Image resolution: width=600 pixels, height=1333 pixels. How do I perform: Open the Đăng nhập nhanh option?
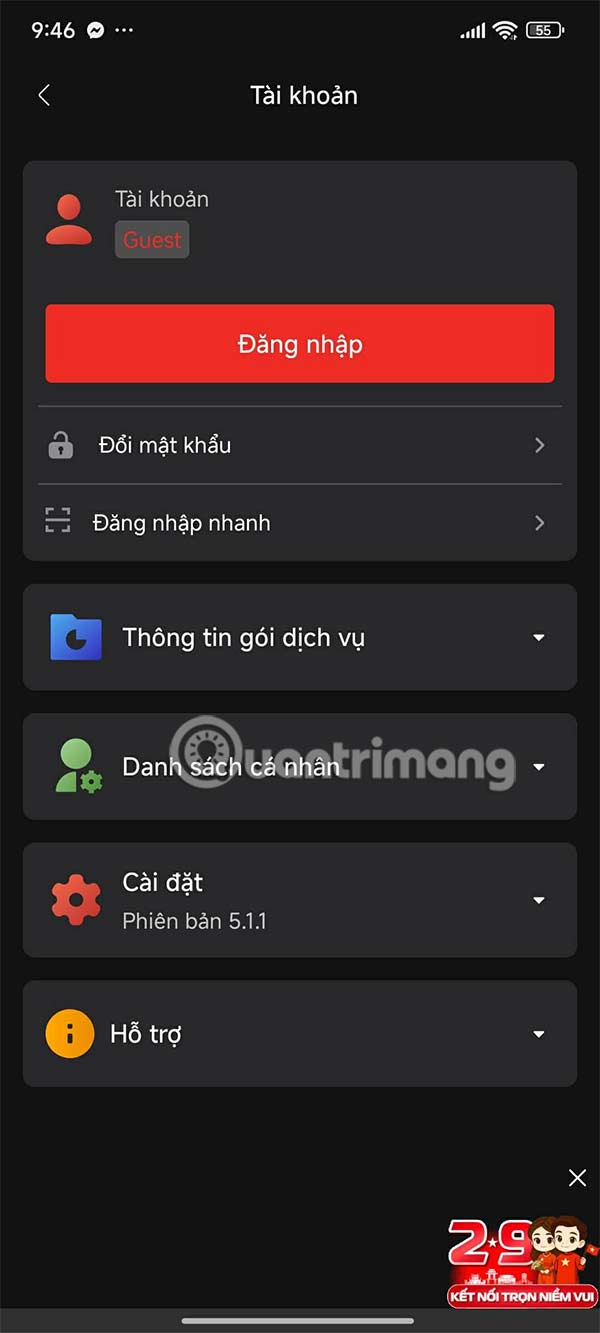coord(300,523)
